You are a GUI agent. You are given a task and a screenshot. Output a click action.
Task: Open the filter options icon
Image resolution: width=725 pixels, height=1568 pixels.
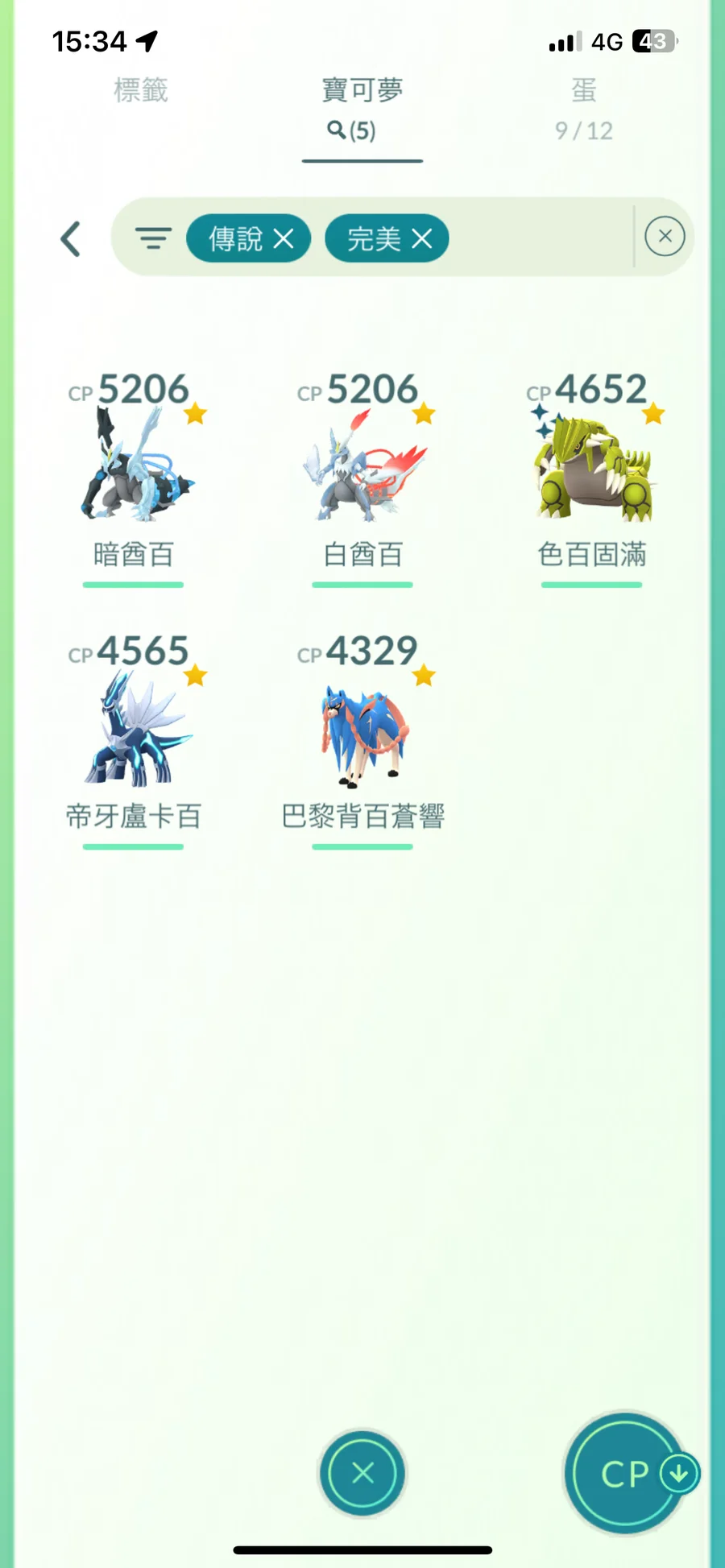153,238
